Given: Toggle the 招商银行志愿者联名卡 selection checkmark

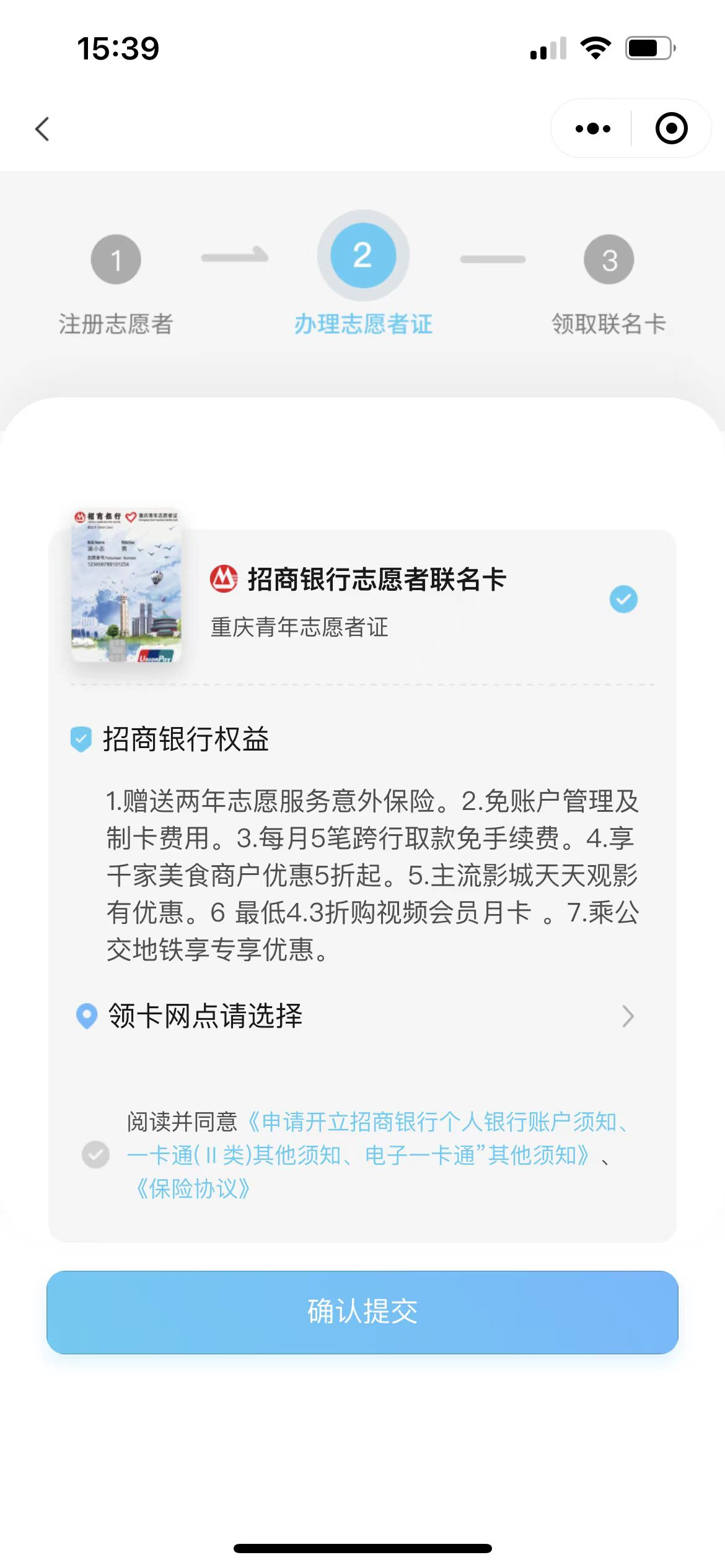Looking at the screenshot, I should [x=623, y=599].
